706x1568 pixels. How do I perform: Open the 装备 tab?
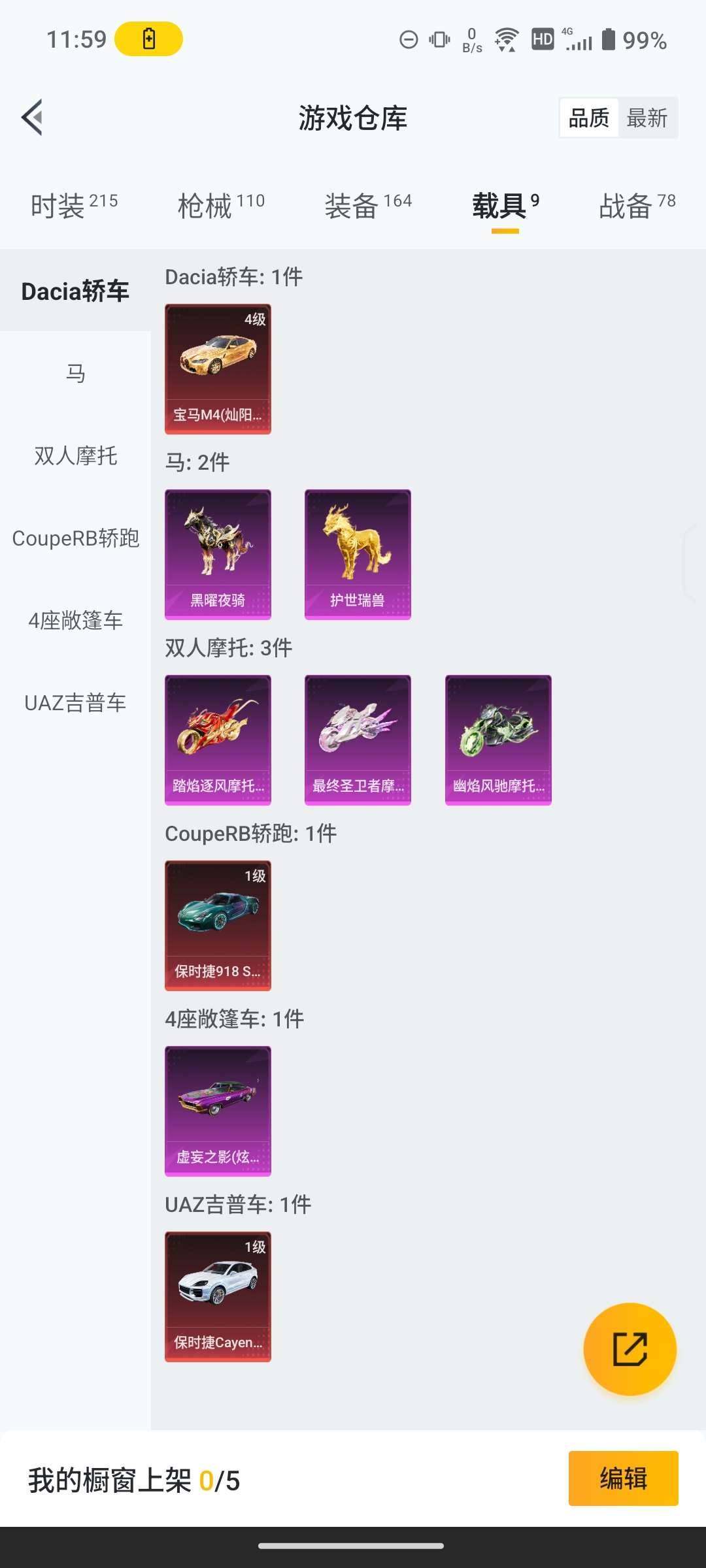(x=368, y=206)
